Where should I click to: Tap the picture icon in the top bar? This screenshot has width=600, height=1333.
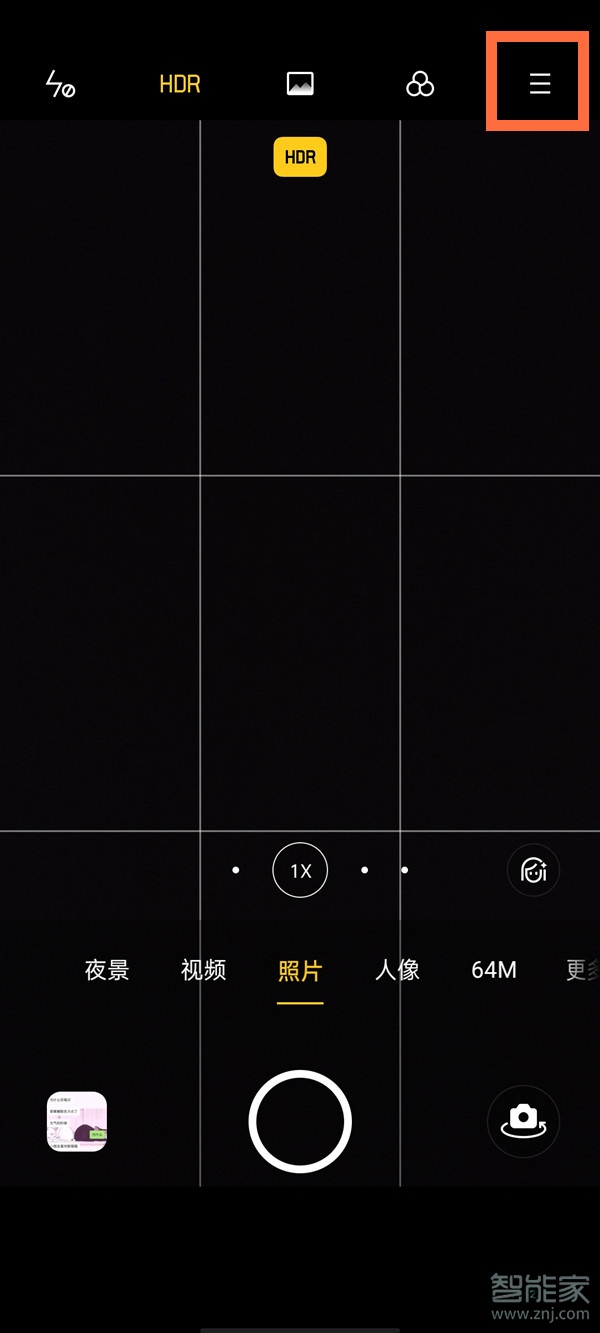click(300, 84)
